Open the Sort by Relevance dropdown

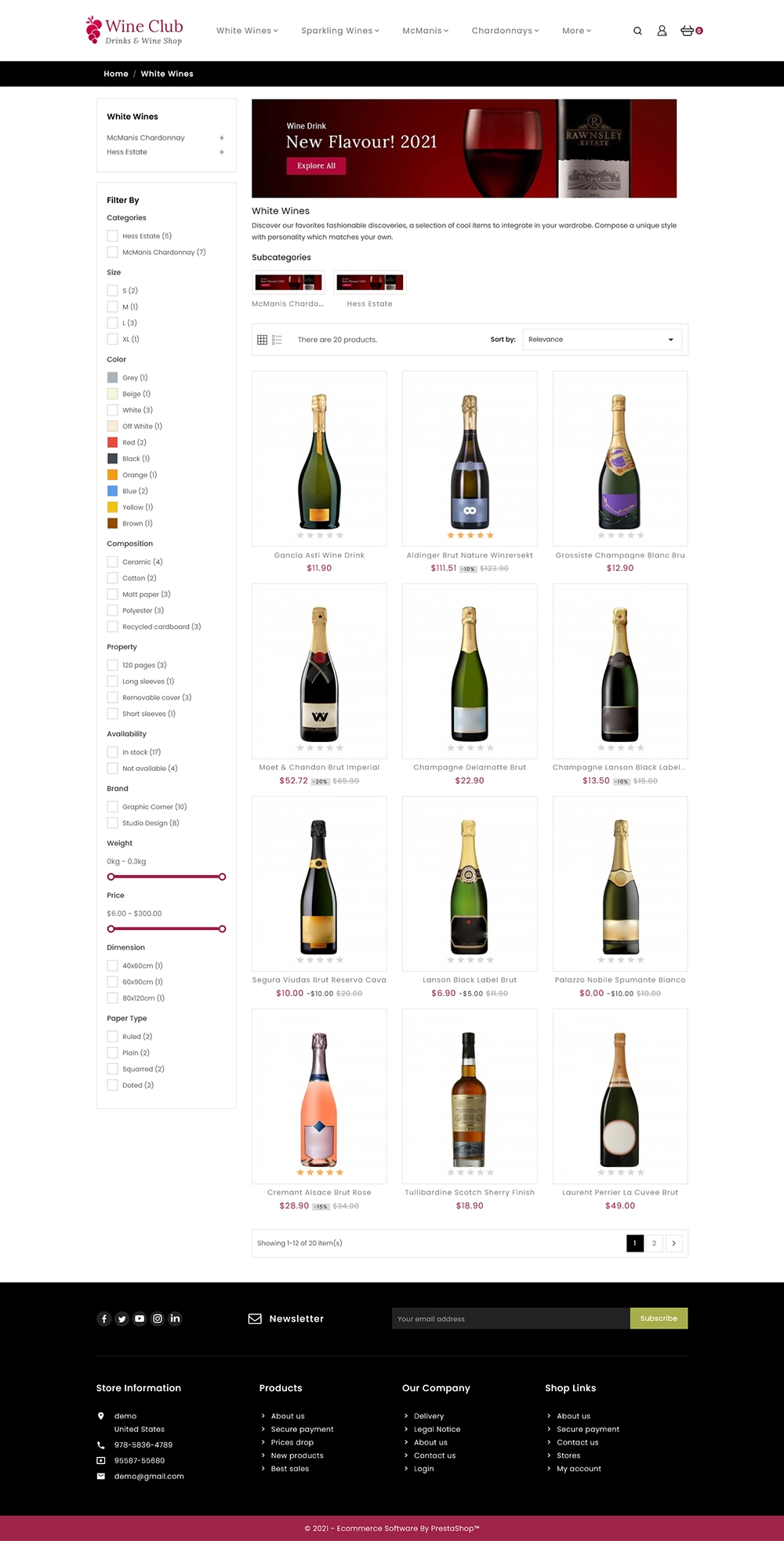click(602, 340)
